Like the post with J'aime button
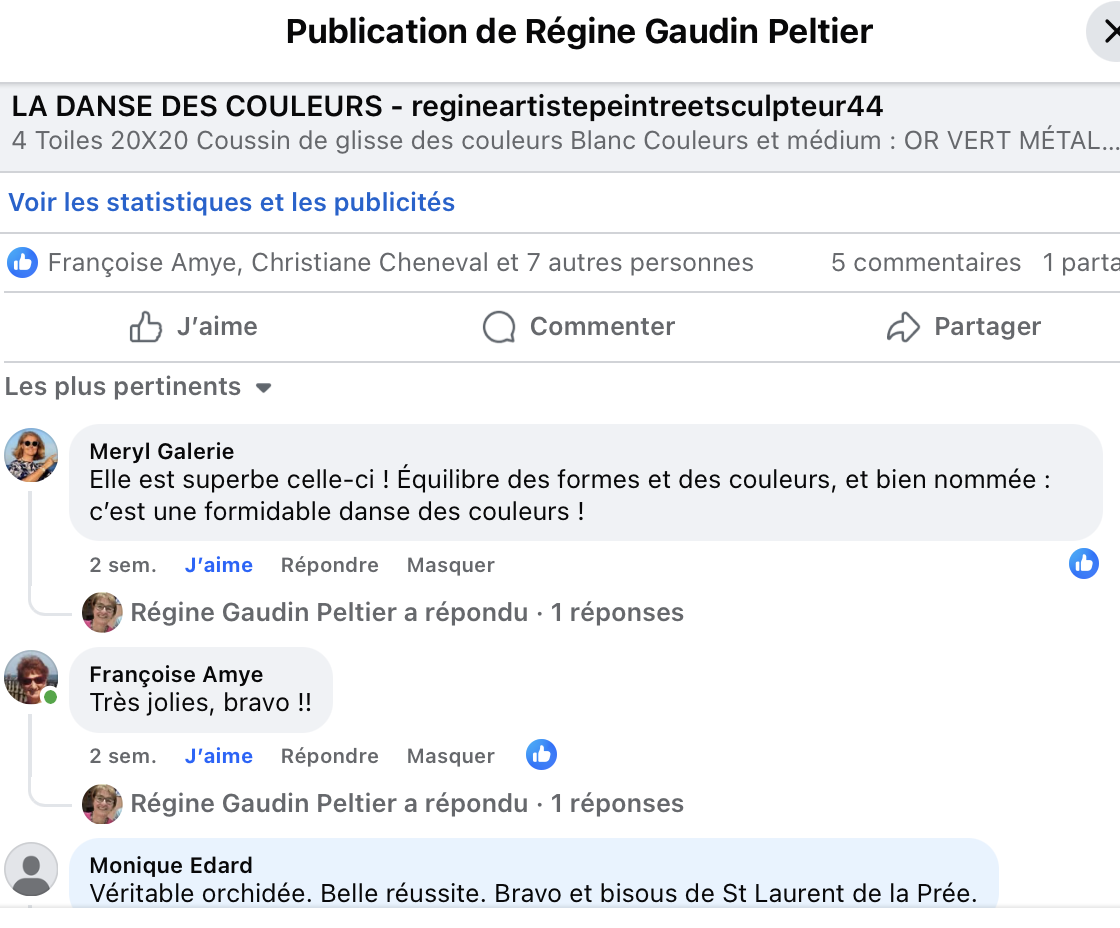The height and width of the screenshot is (928, 1120). tap(194, 327)
